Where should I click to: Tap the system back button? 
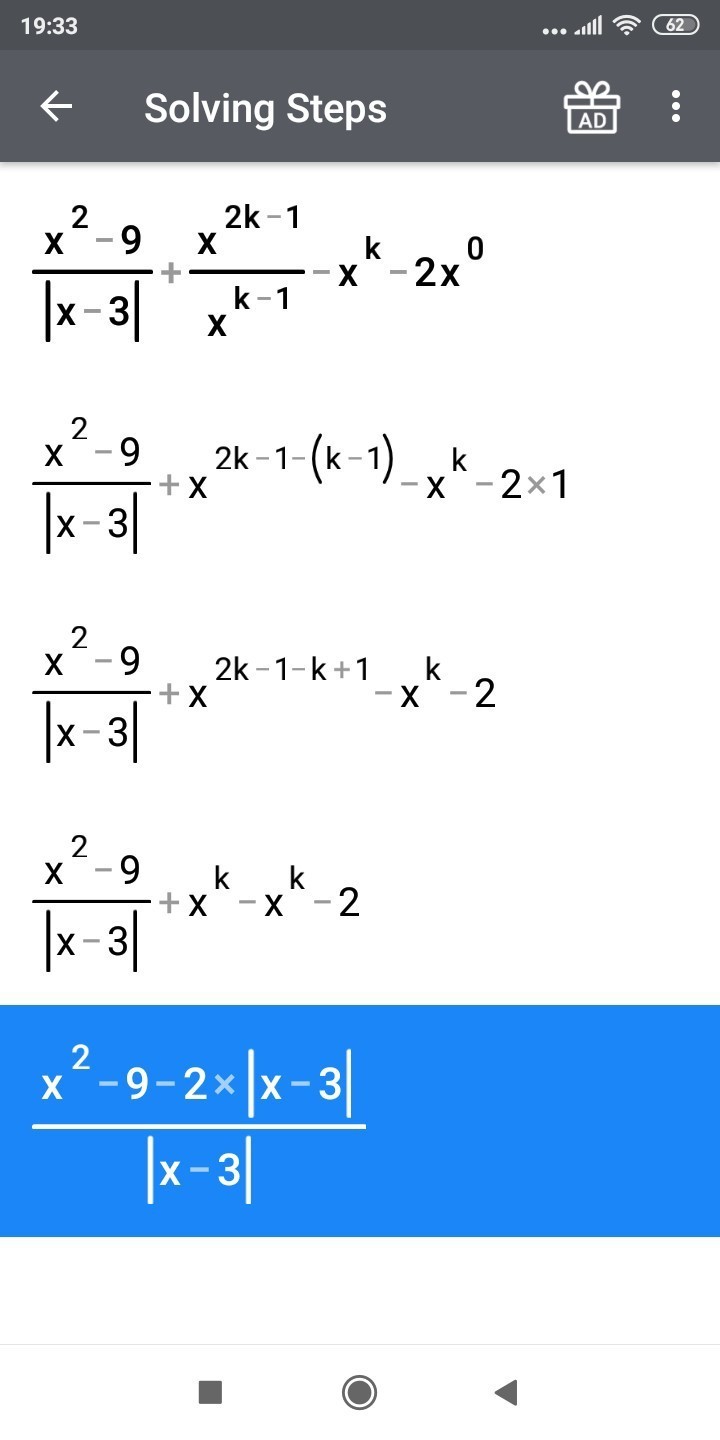click(507, 1391)
